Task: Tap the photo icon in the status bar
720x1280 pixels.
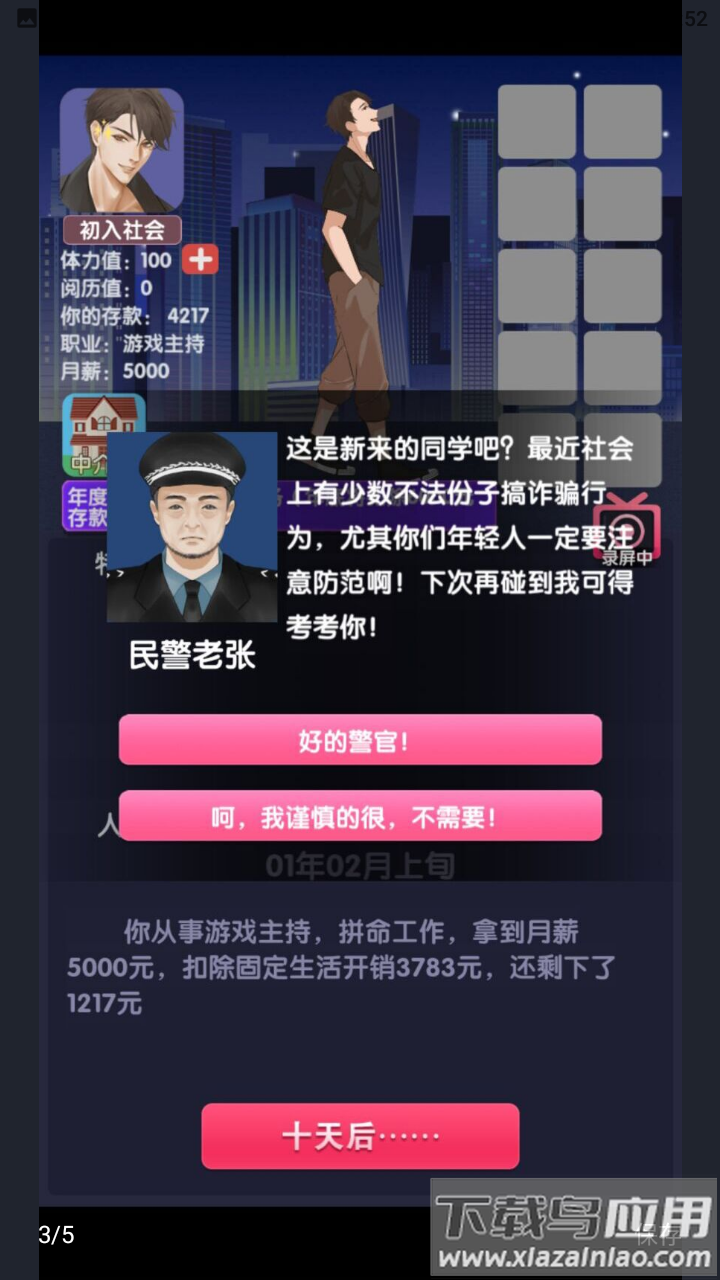Action: click(26, 17)
